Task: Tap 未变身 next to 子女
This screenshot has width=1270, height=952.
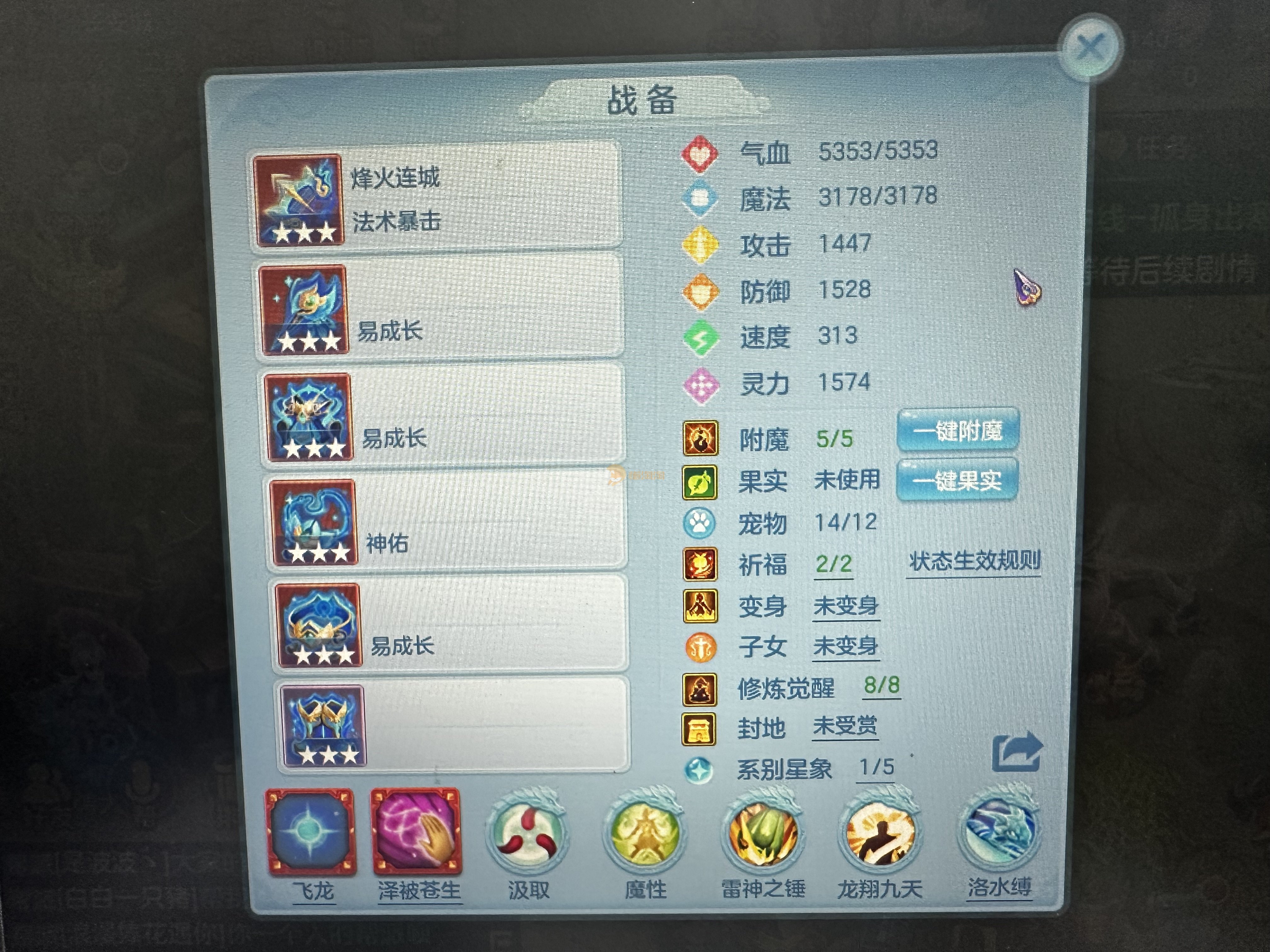Action: click(846, 646)
